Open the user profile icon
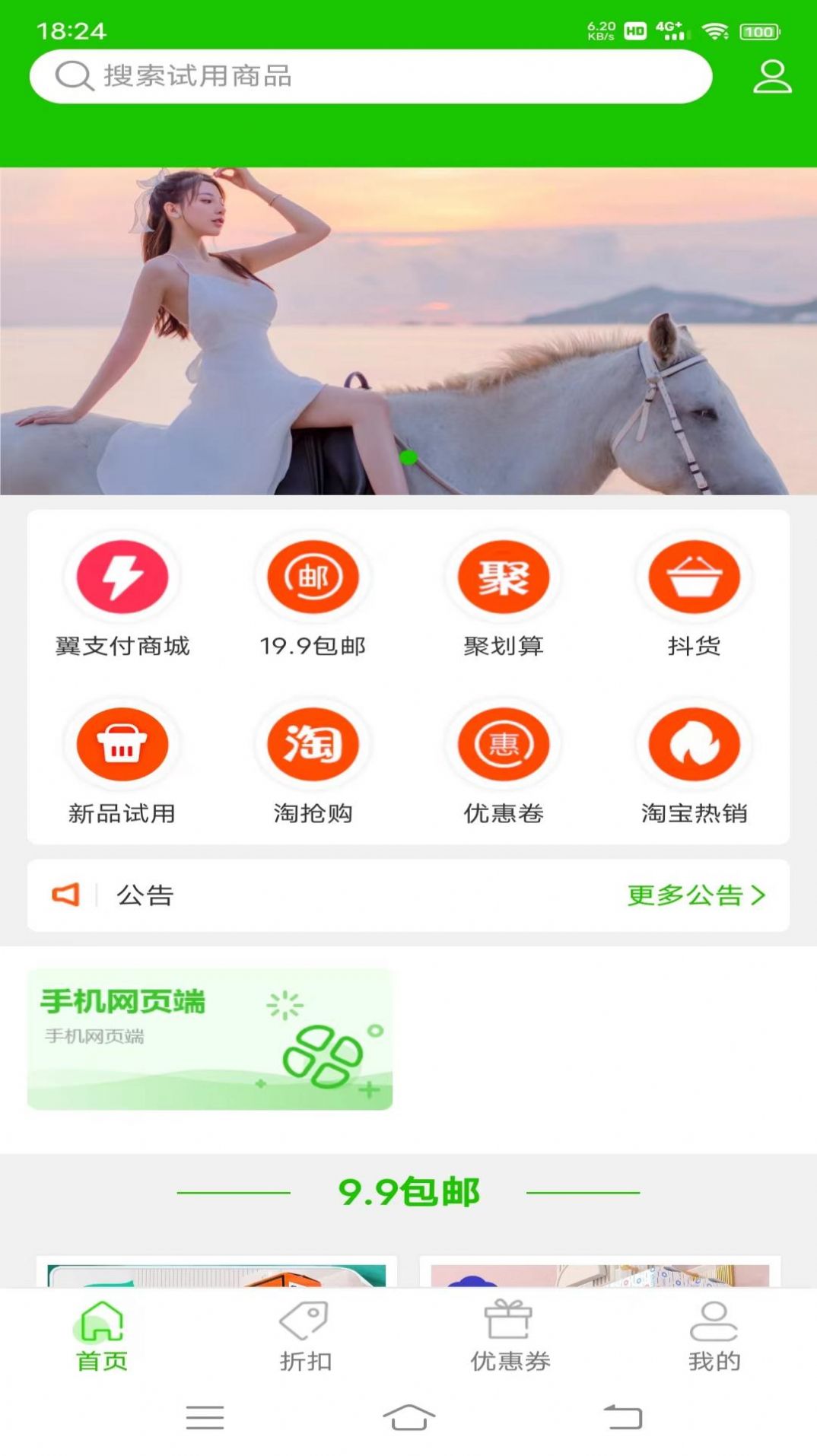This screenshot has height=1456, width=817. click(x=771, y=77)
